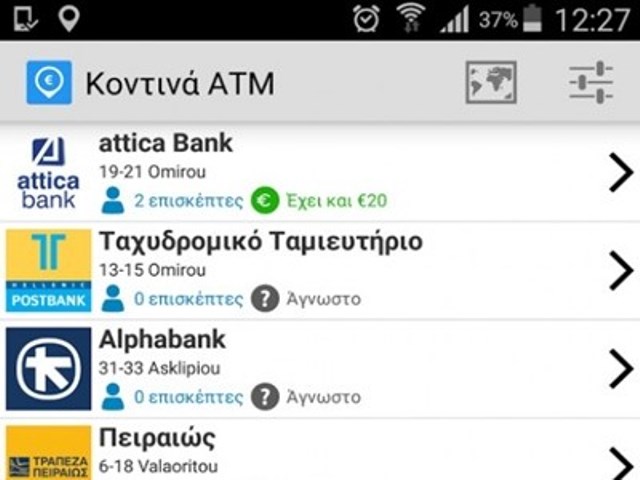Open the map view icon
This screenshot has height=480, width=640.
coord(491,83)
